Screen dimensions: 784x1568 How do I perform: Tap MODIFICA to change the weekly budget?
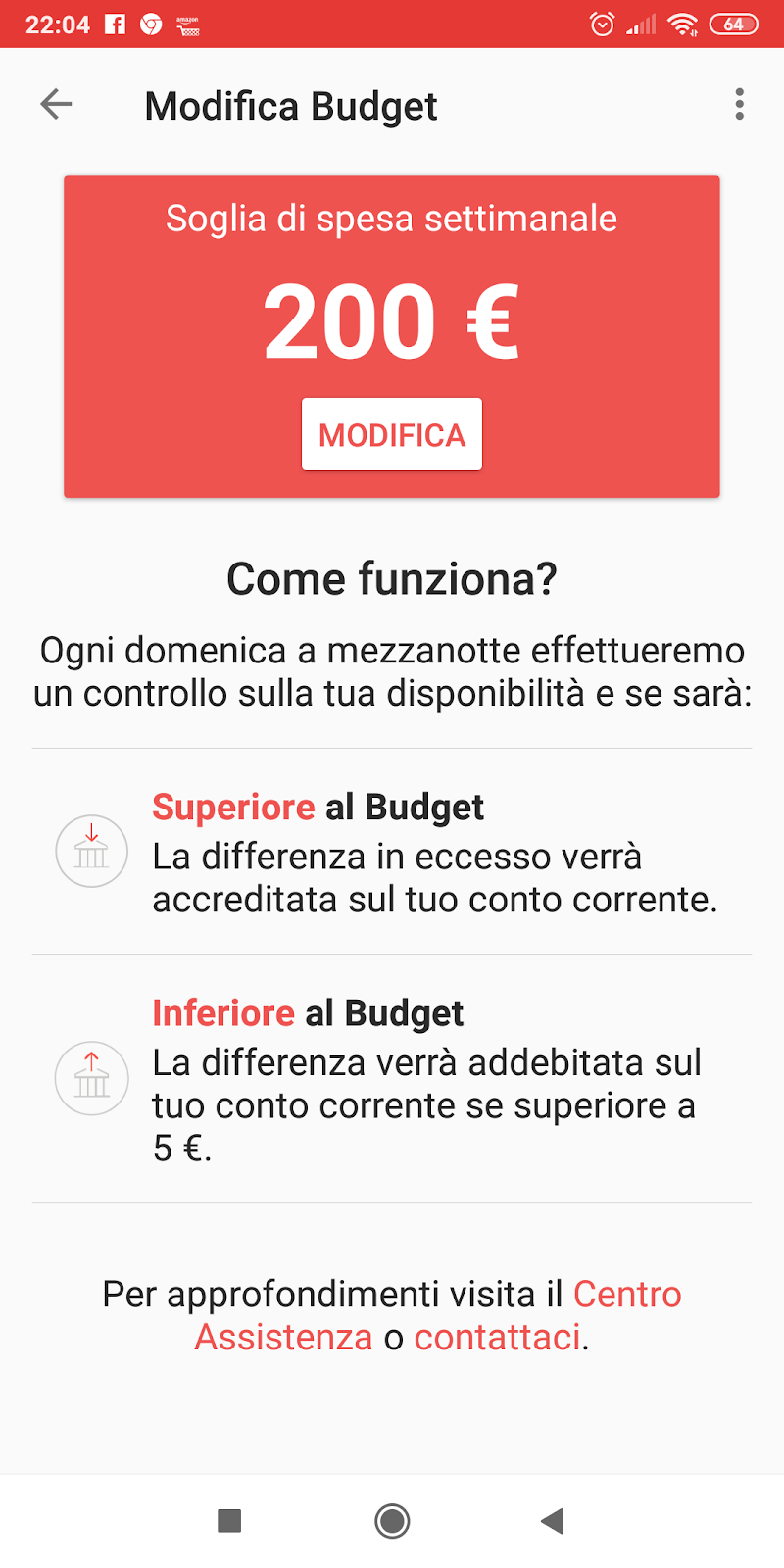pyautogui.click(x=392, y=434)
